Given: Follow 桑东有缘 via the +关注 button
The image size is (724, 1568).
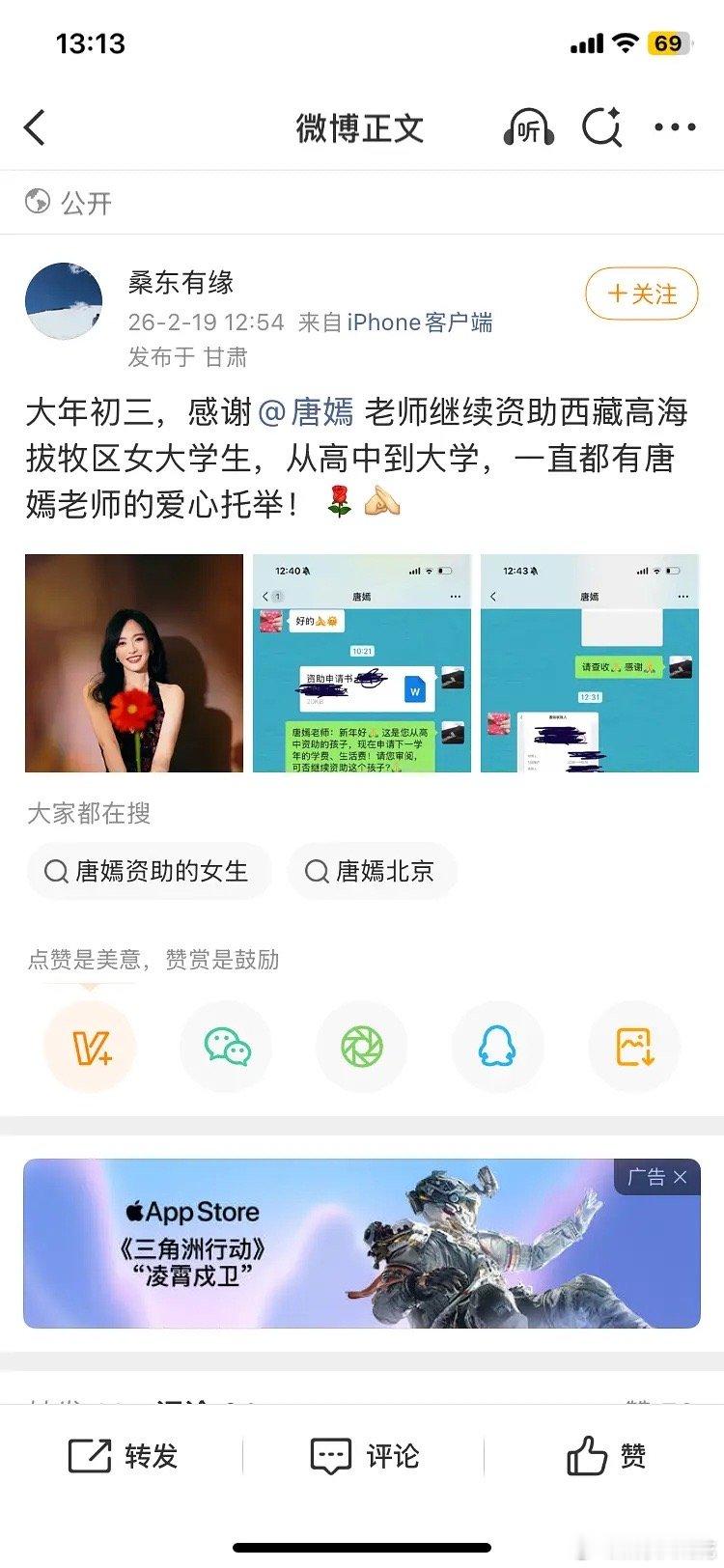Looking at the screenshot, I should (642, 294).
